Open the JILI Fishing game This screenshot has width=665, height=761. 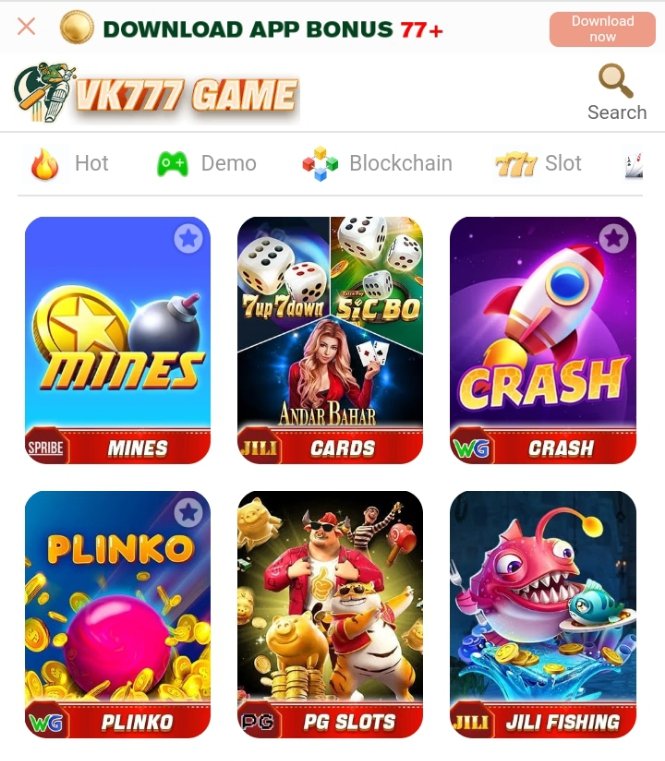(x=542, y=614)
